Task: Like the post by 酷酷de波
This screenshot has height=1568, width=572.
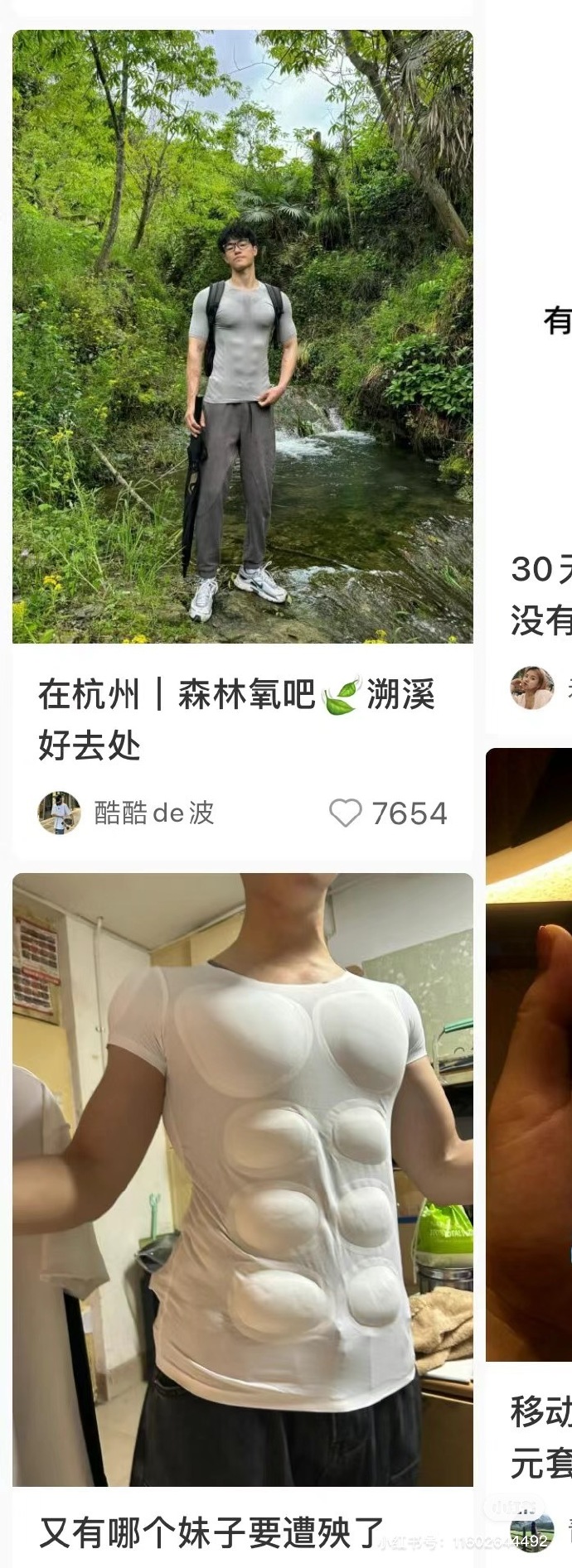Action: [x=346, y=813]
